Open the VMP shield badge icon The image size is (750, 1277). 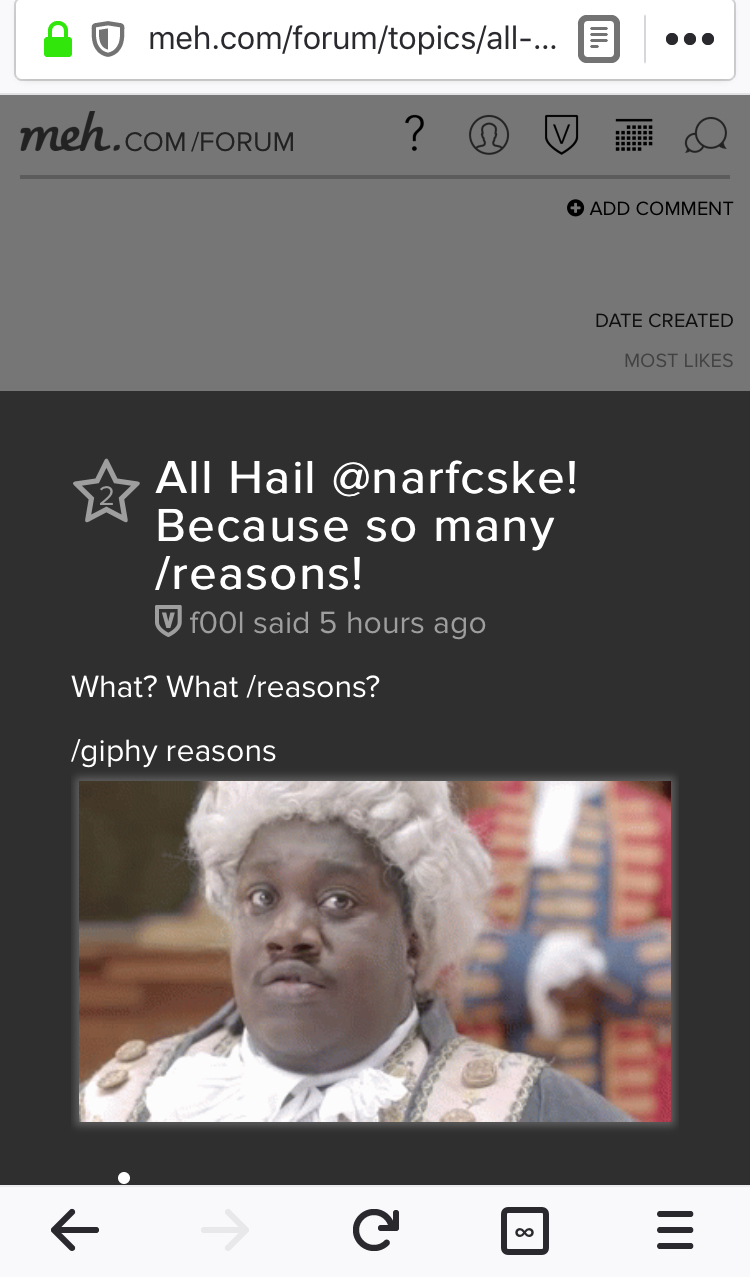pyautogui.click(x=561, y=136)
